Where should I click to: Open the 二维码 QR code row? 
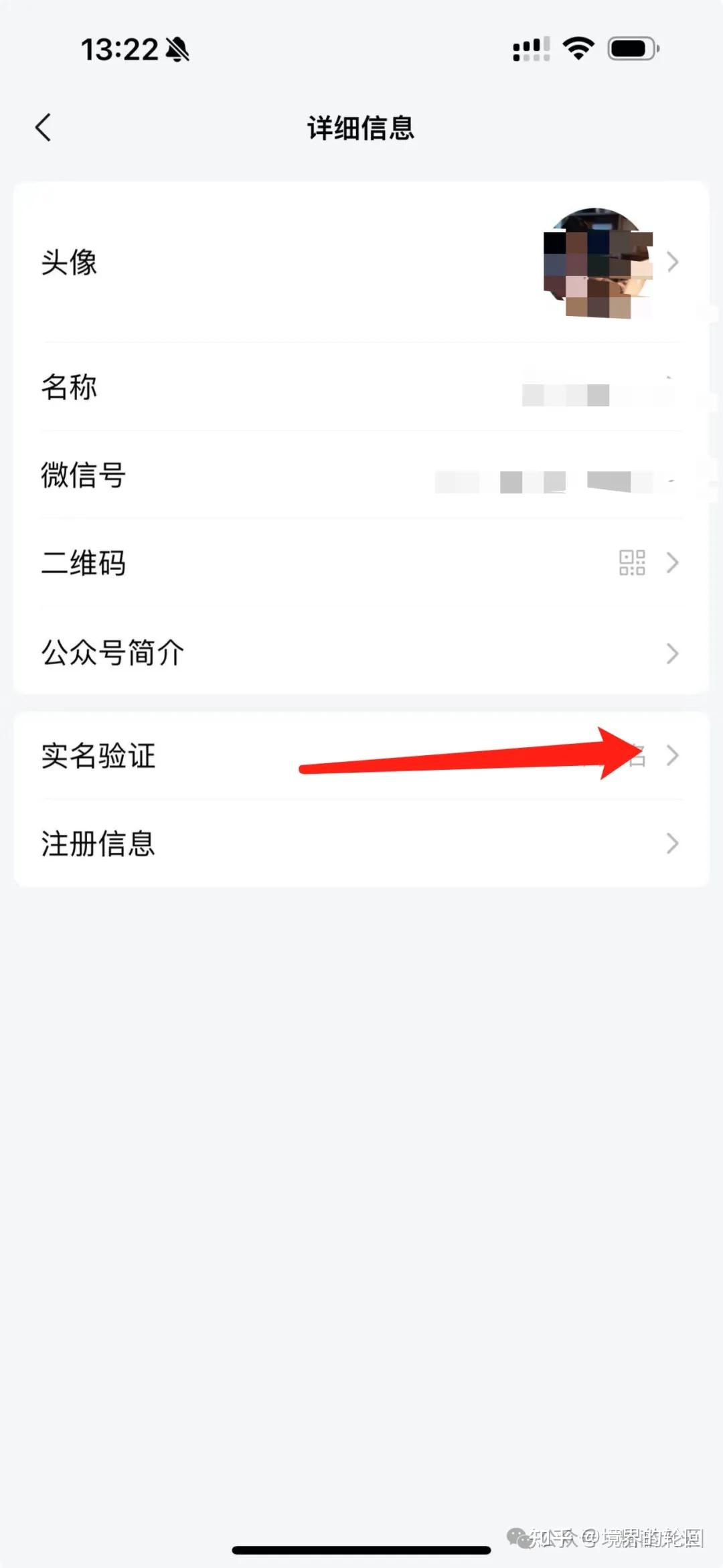click(x=361, y=562)
